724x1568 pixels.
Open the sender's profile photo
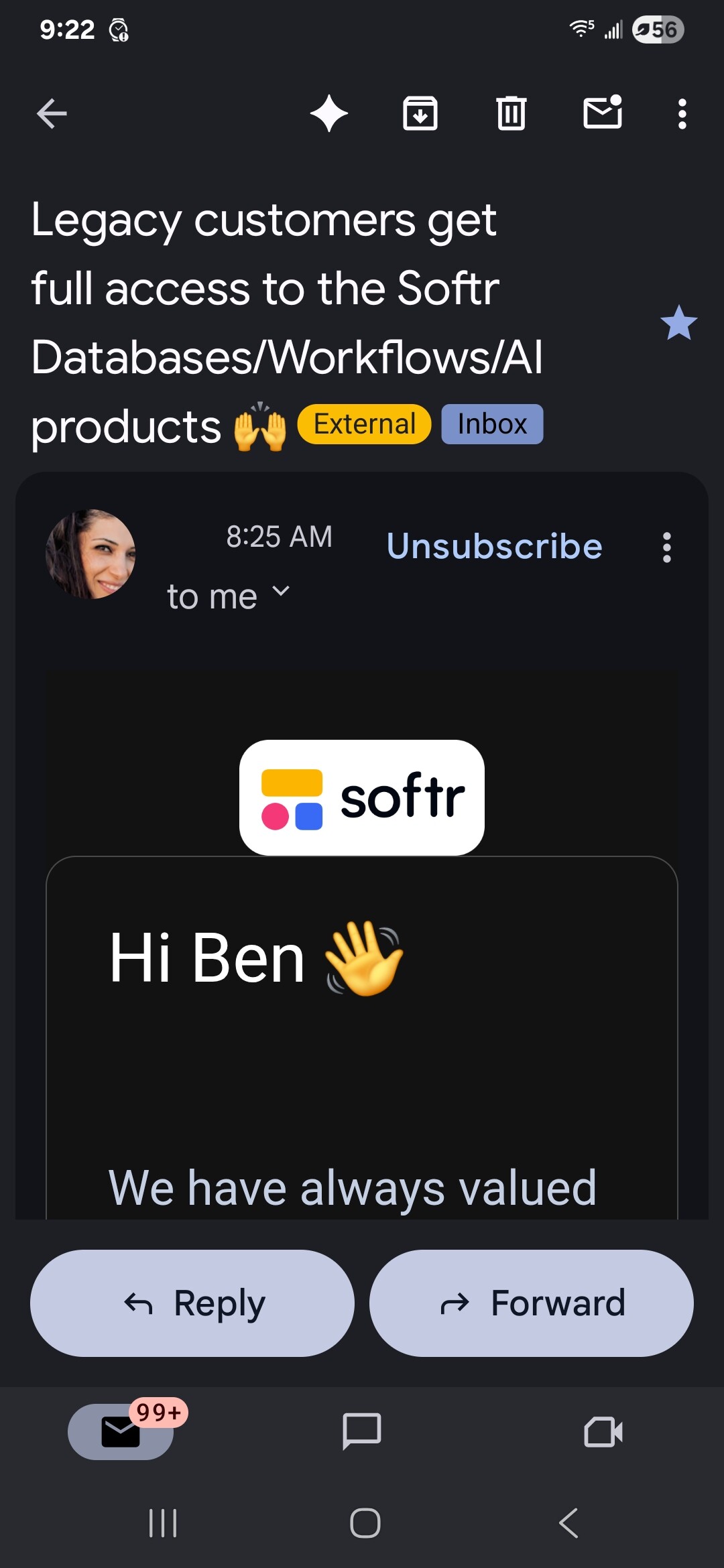coord(90,553)
